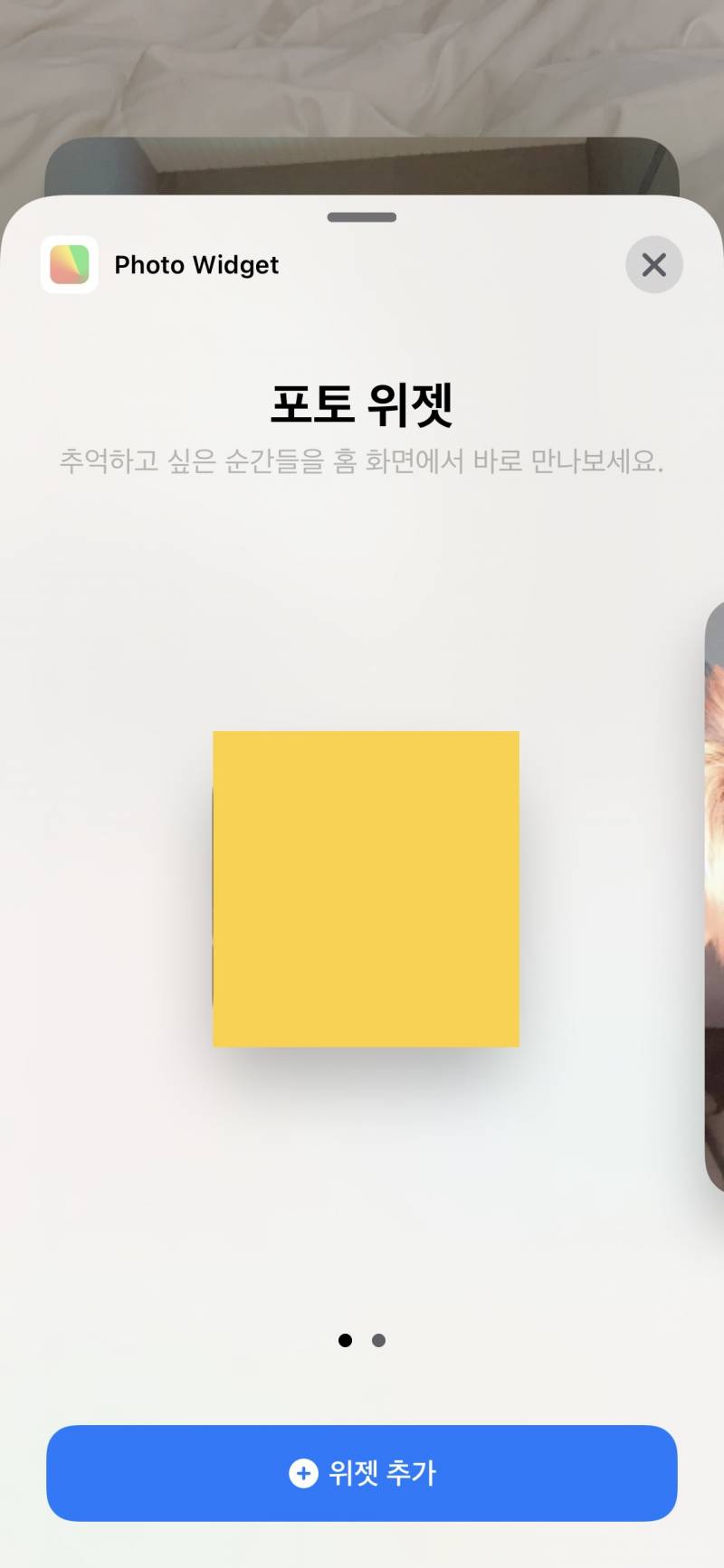Tap the 포토 위젯 title heading
Screen dimensions: 724x1568
(362, 404)
